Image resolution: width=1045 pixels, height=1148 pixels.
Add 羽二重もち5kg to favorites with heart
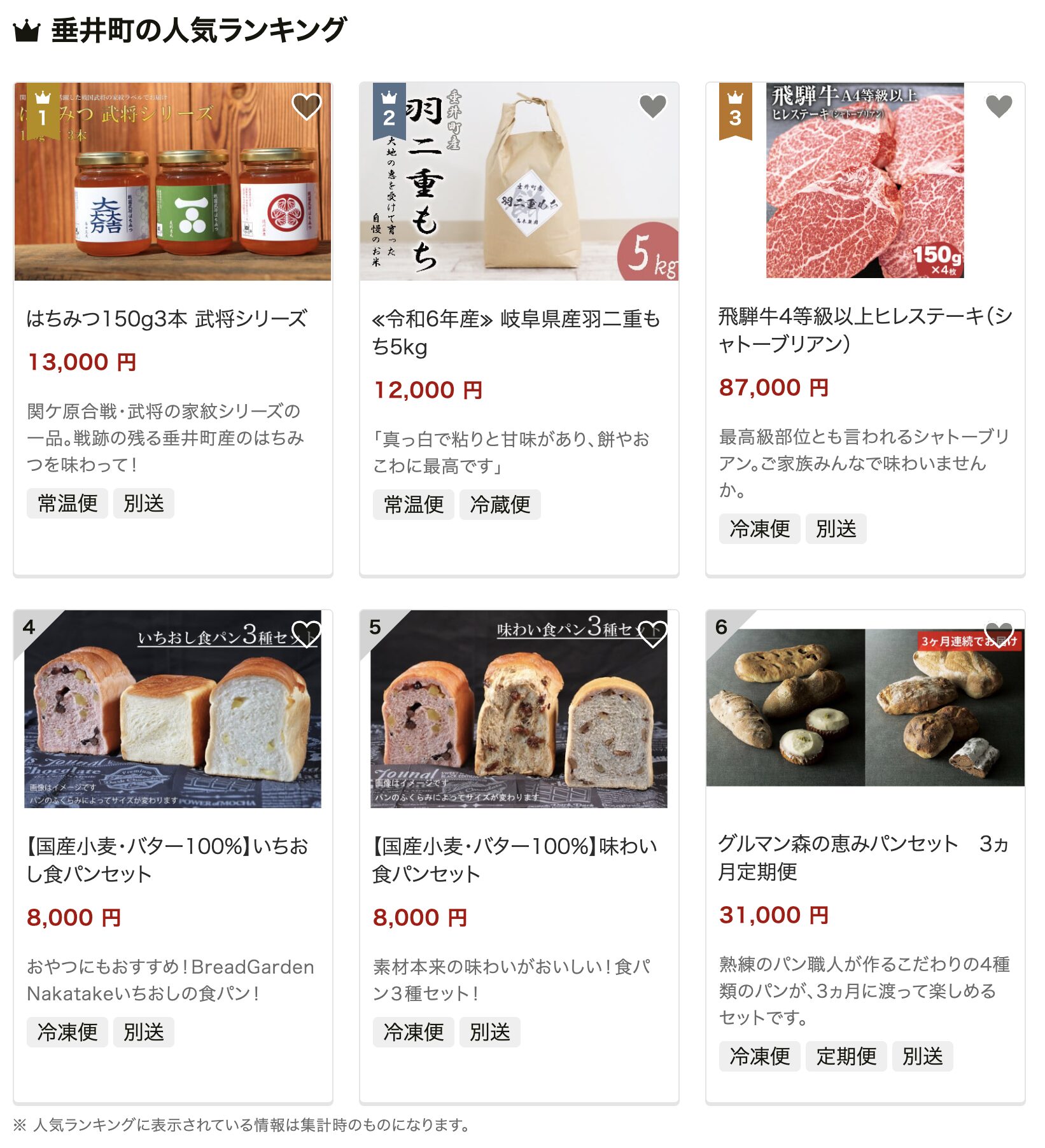click(x=652, y=106)
